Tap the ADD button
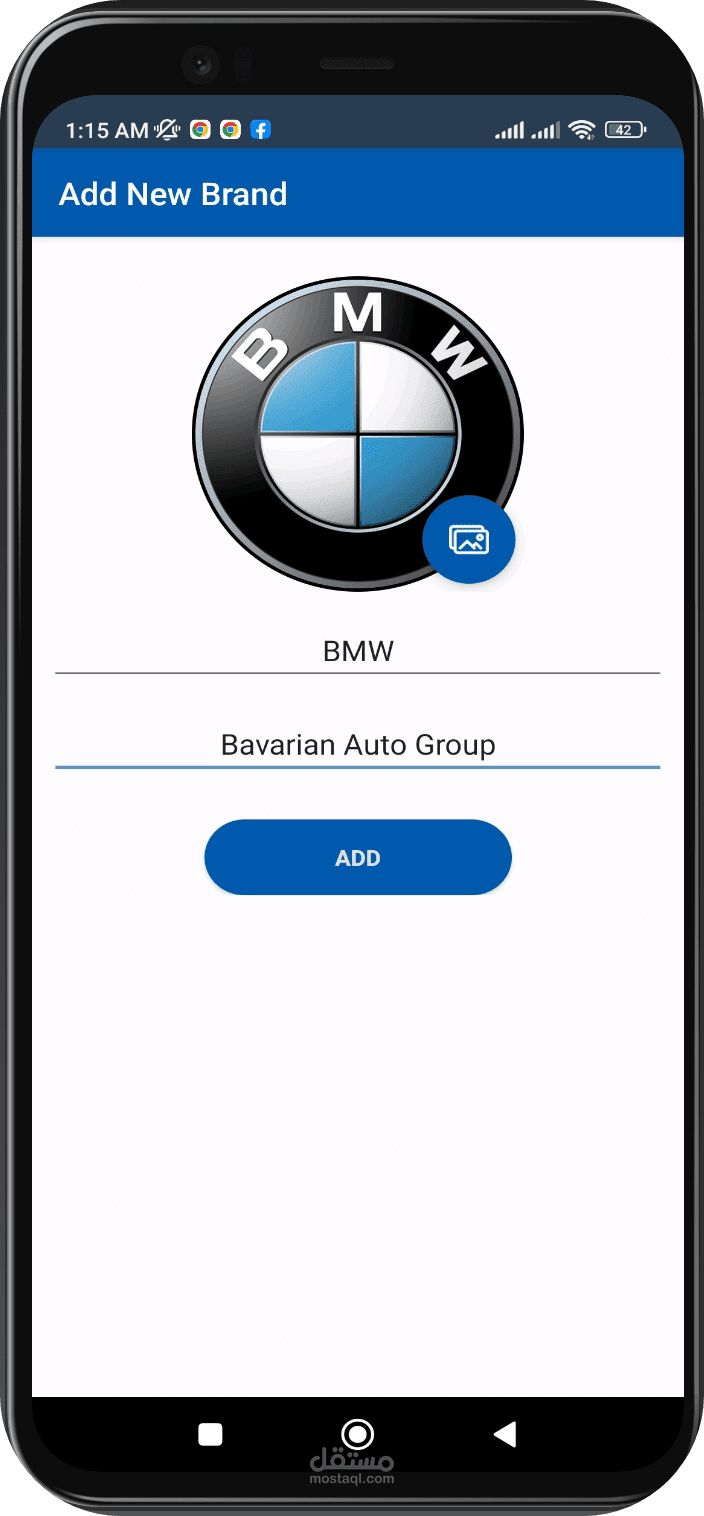This screenshot has width=704, height=1516. tap(358, 857)
